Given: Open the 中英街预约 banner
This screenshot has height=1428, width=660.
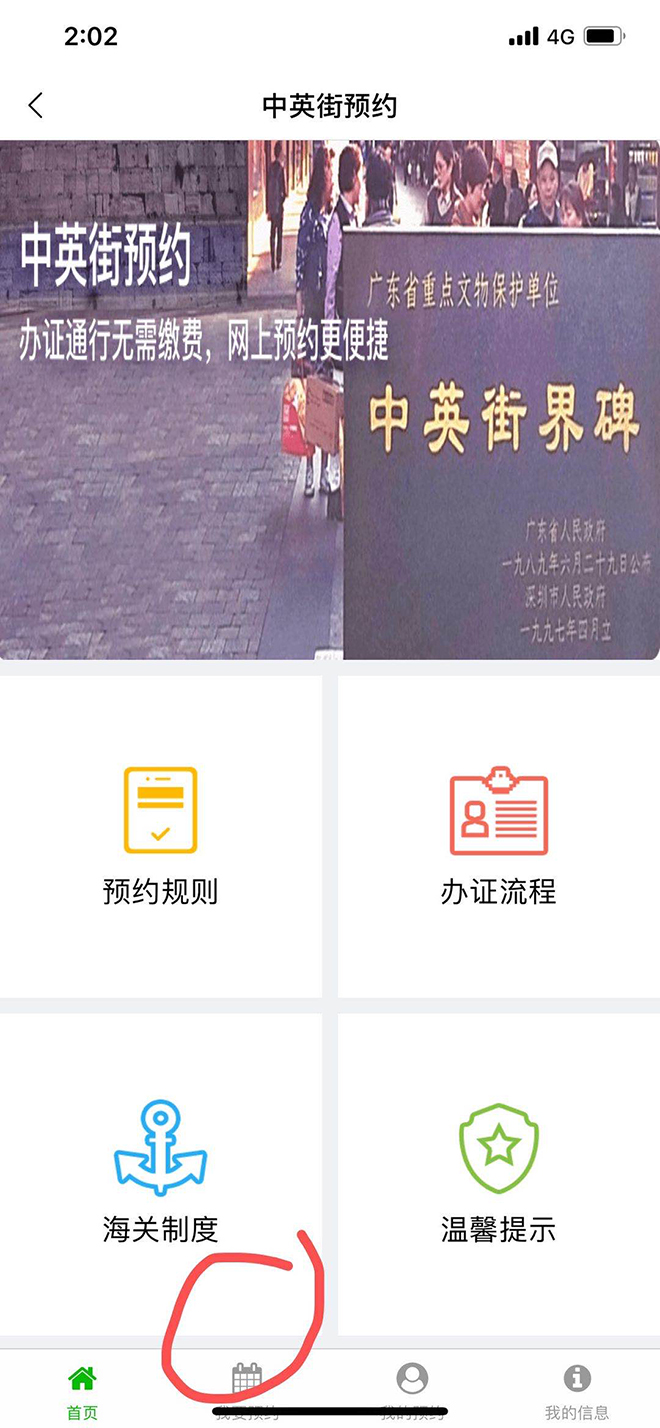Looking at the screenshot, I should coord(330,400).
